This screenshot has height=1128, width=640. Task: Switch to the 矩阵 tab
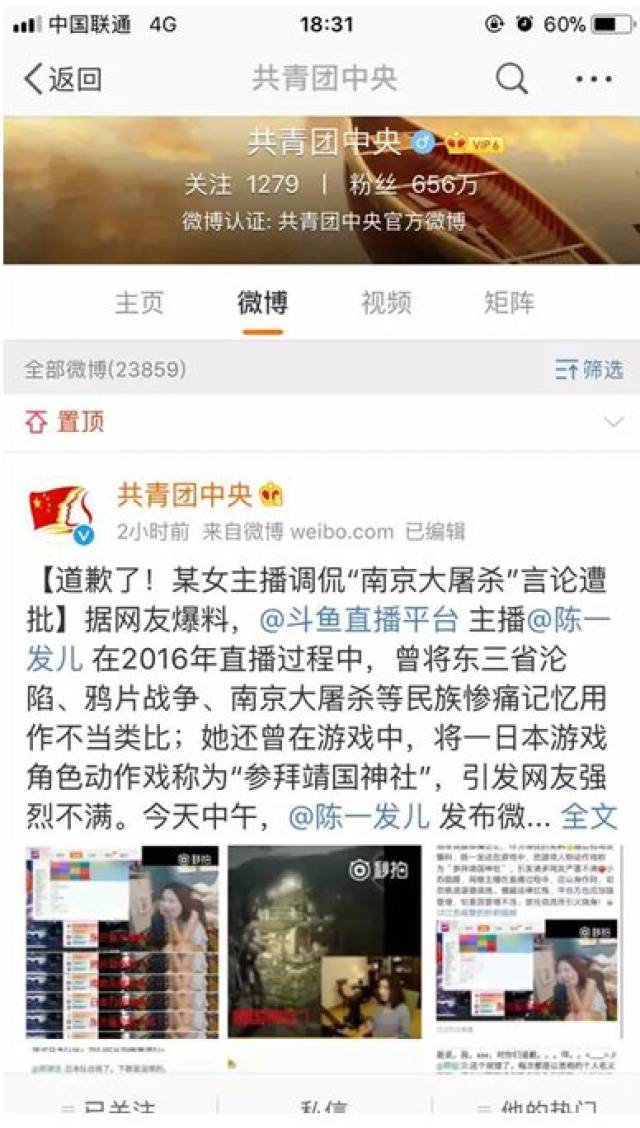[508, 303]
